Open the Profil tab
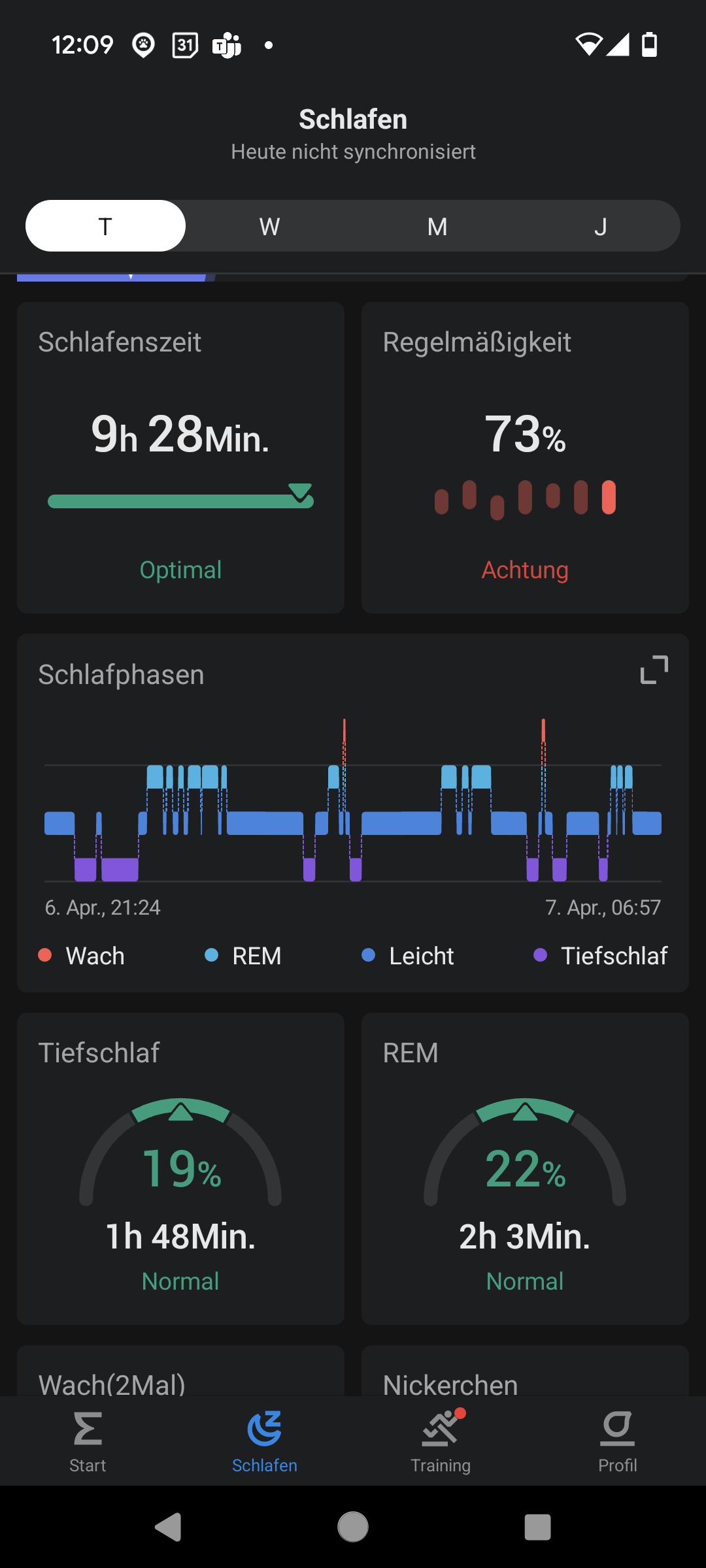 [617, 1441]
